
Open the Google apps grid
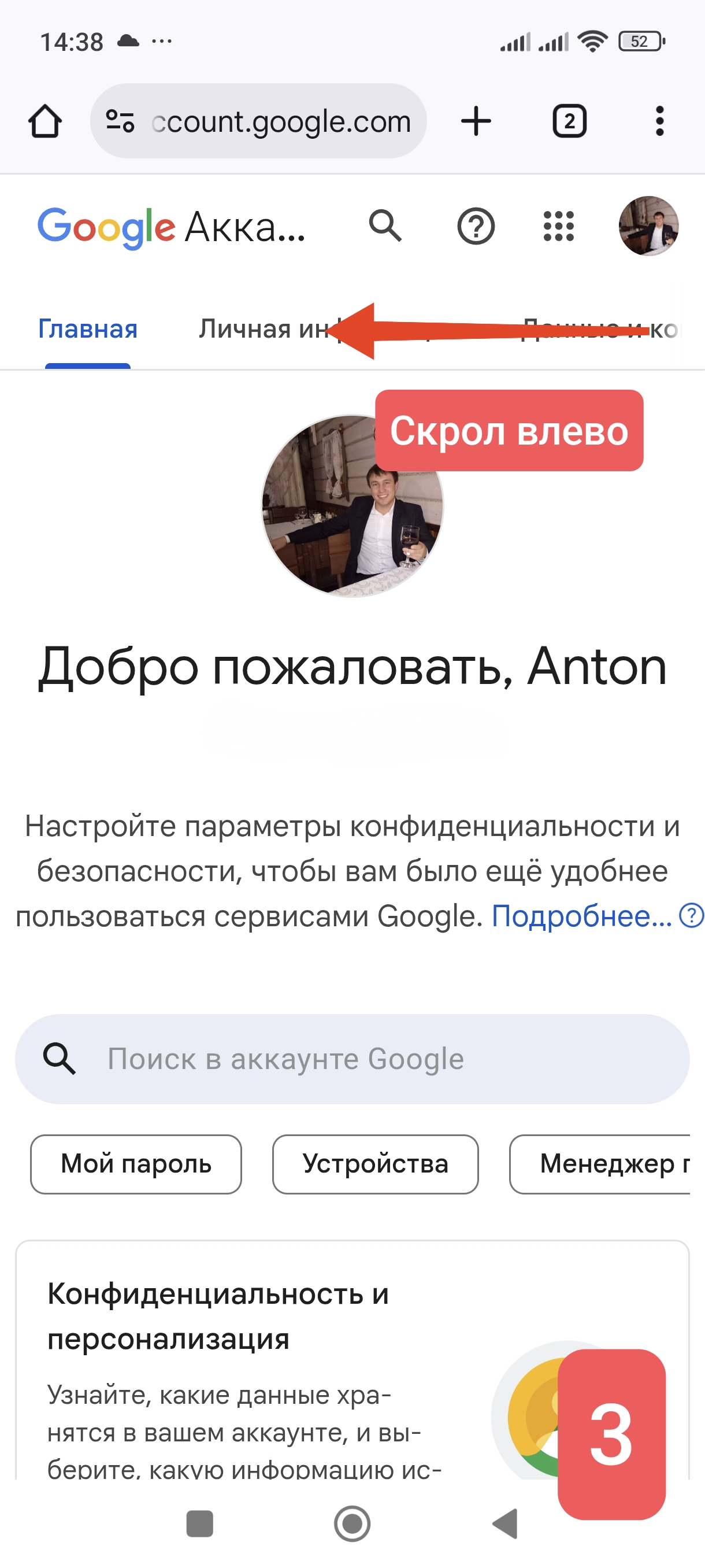pos(558,227)
